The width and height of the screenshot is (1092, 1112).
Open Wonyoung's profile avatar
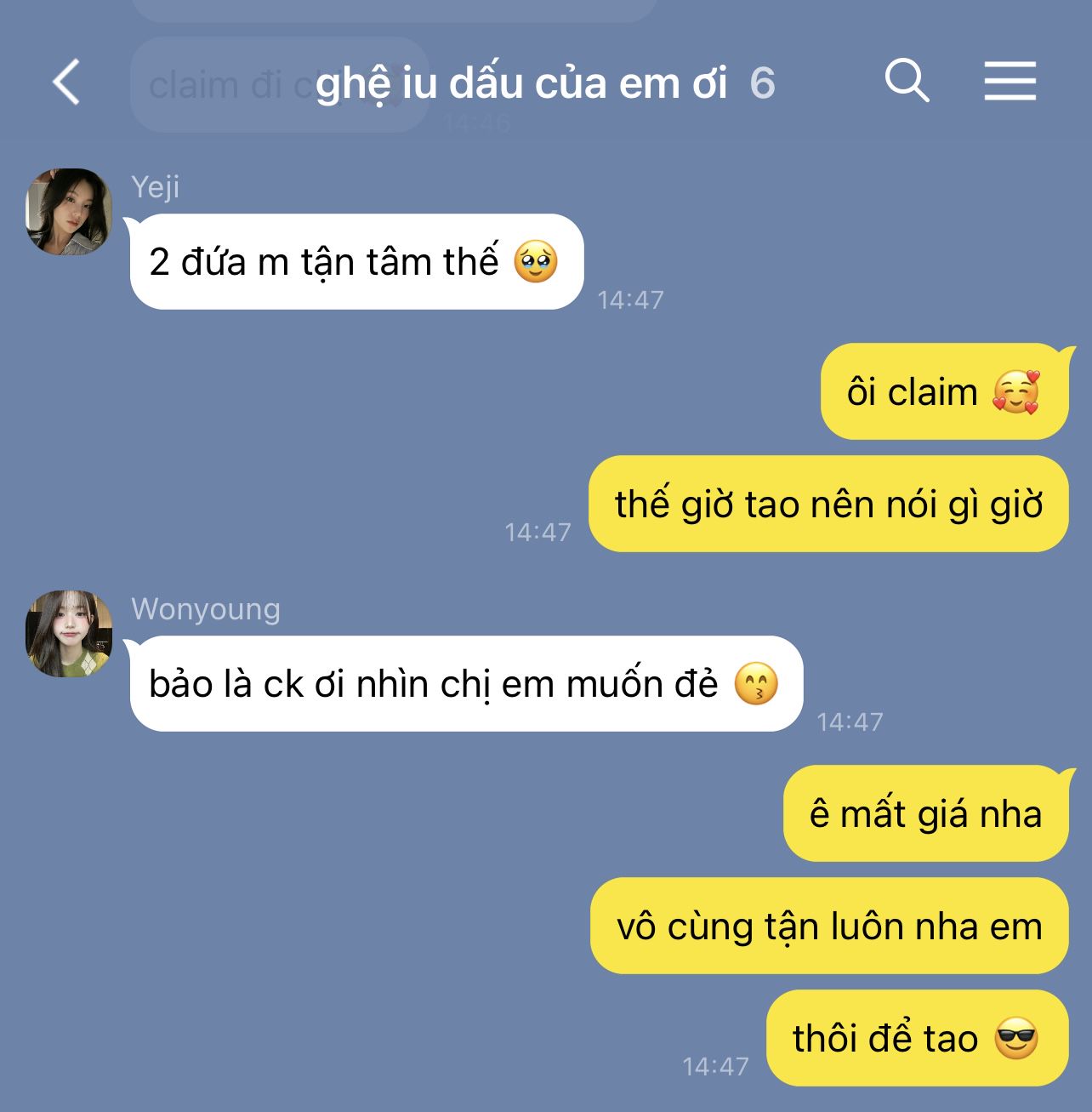(x=69, y=634)
